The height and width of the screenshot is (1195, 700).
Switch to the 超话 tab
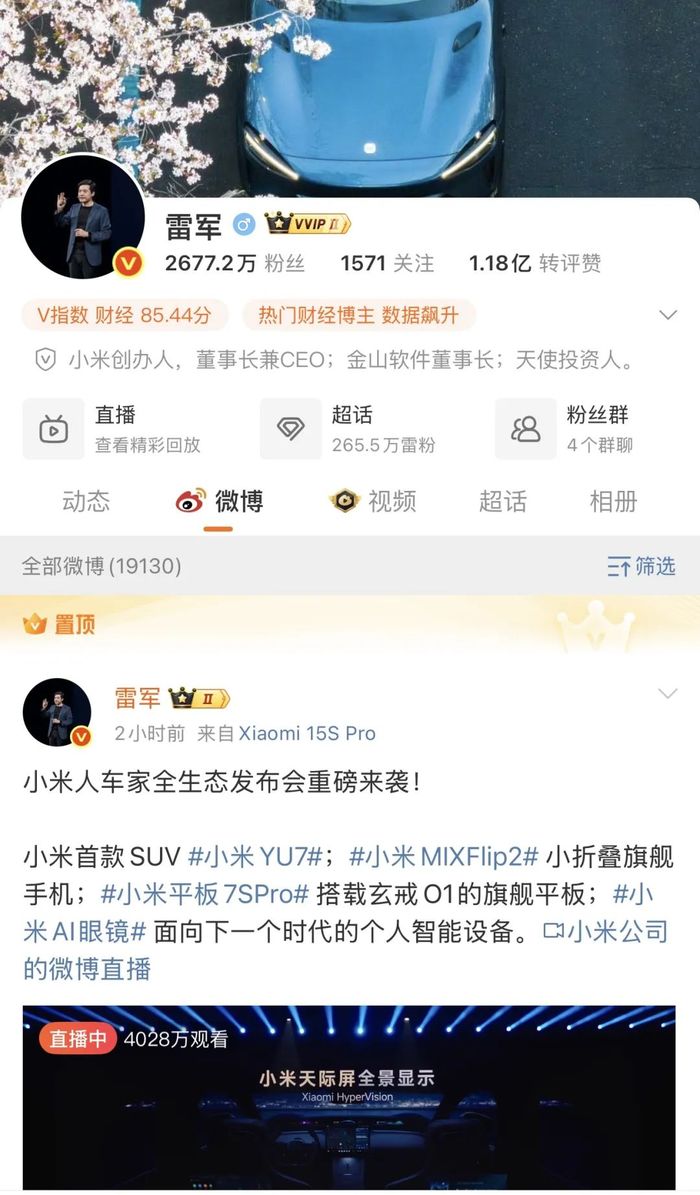pos(502,502)
